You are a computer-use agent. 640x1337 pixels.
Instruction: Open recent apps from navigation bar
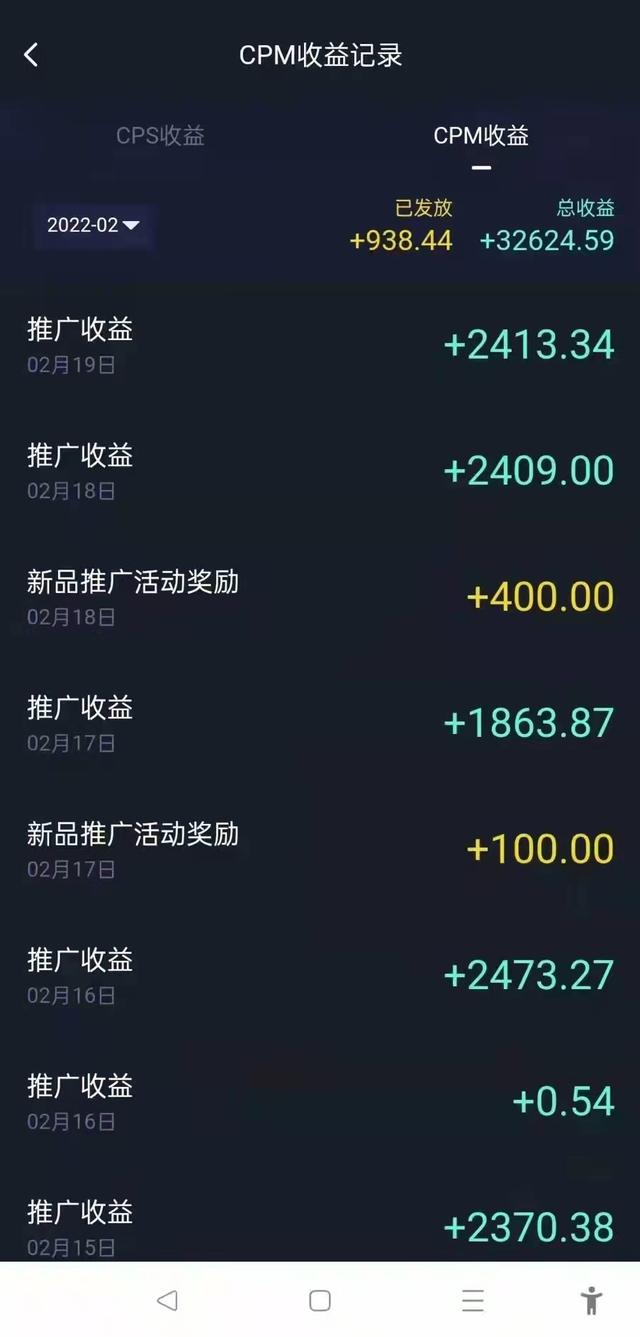(x=473, y=1300)
